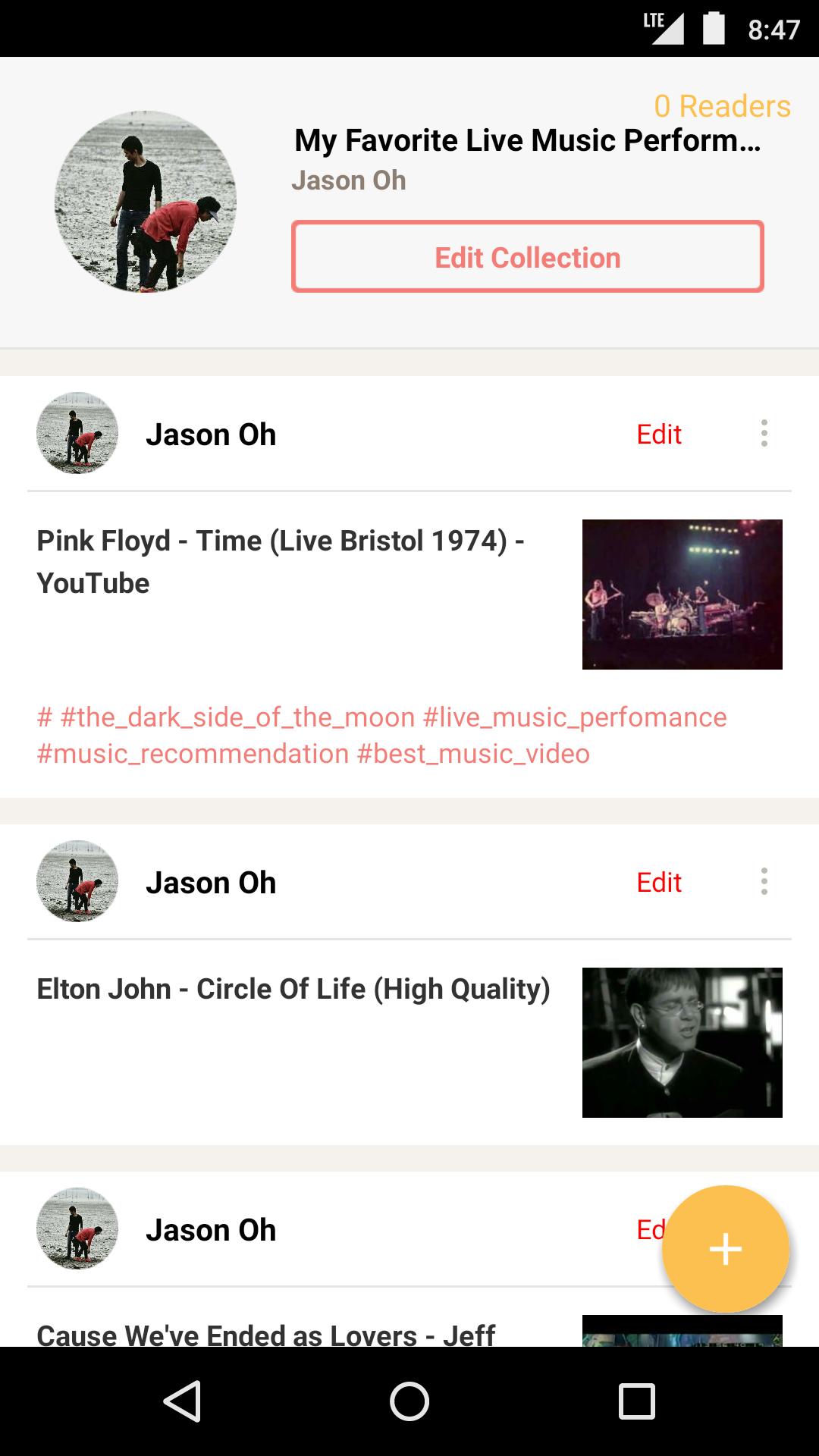The image size is (819, 1456).
Task: Open the #live_music_perfomance hashtag
Action: coord(574,717)
